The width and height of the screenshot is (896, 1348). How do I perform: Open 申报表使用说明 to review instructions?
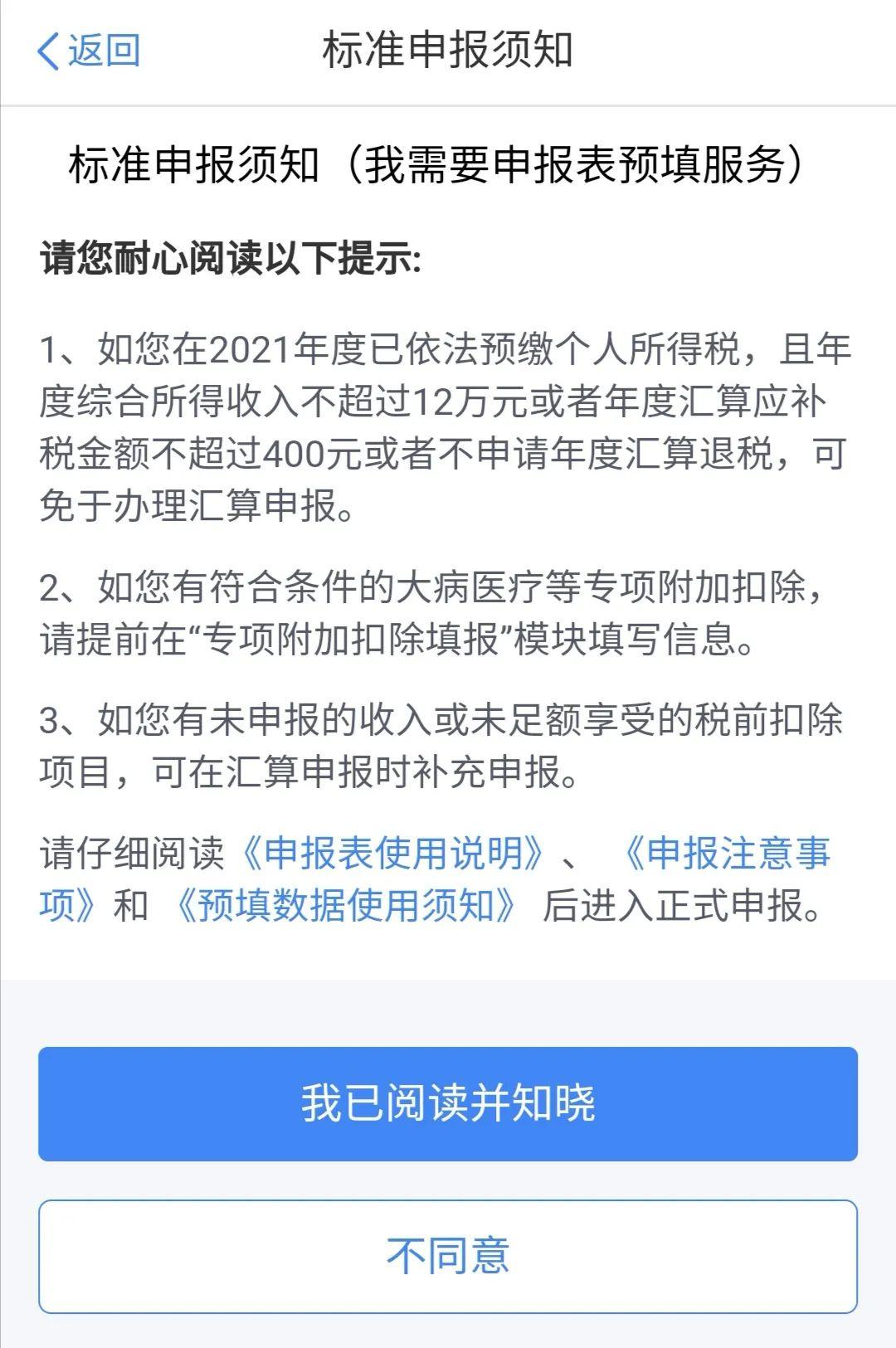click(x=396, y=856)
